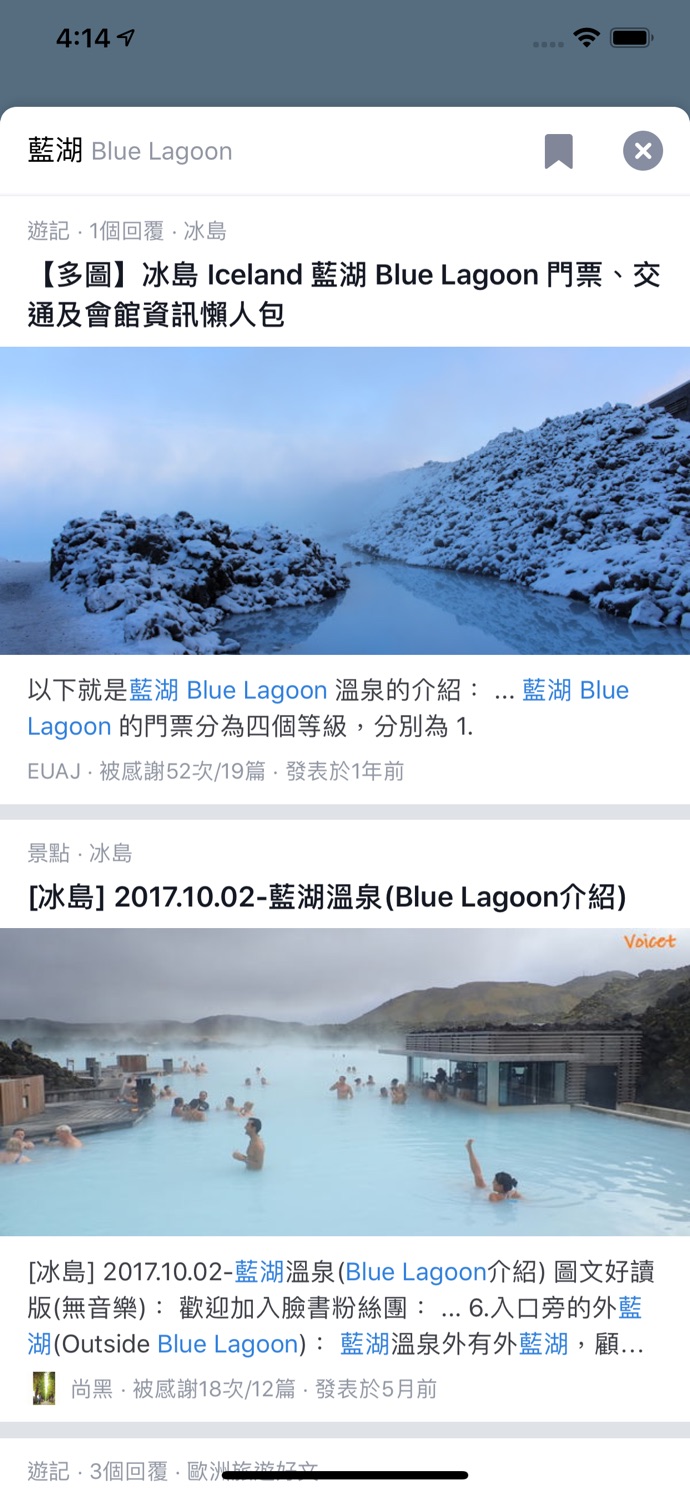Close the Blue Lagoon panel
690x1493 pixels.
[643, 152]
